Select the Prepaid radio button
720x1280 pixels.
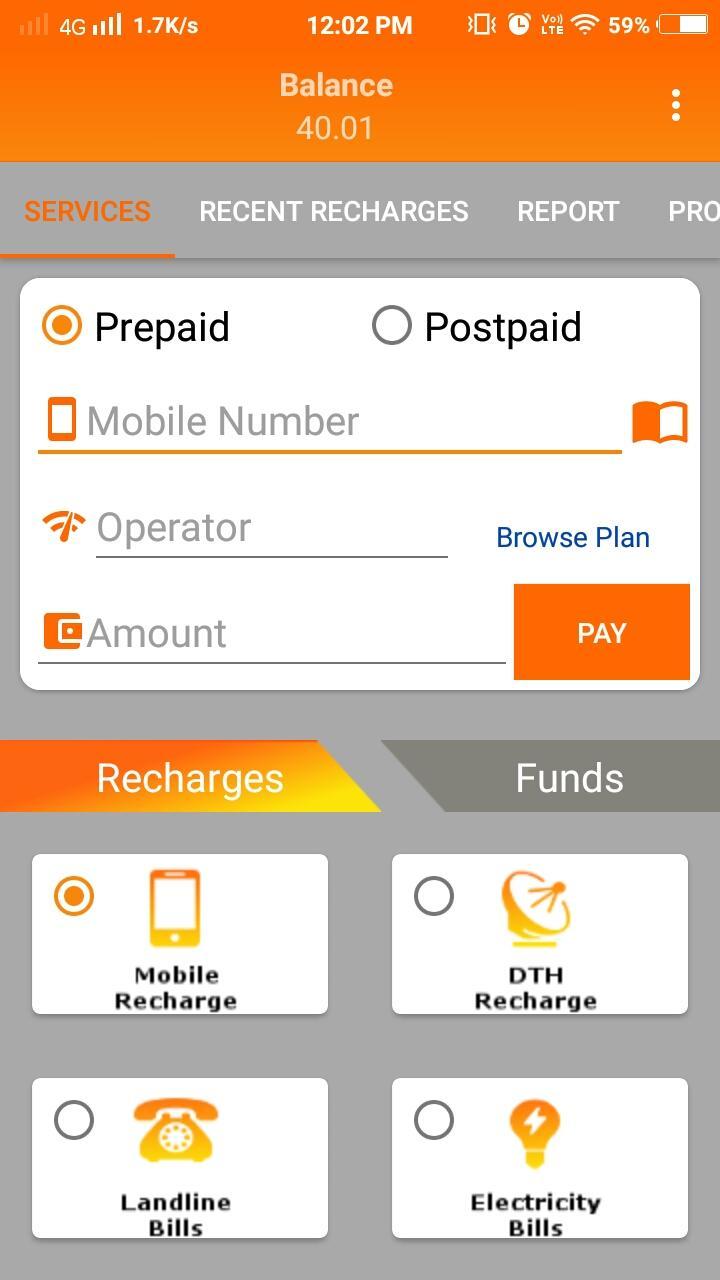tap(62, 326)
